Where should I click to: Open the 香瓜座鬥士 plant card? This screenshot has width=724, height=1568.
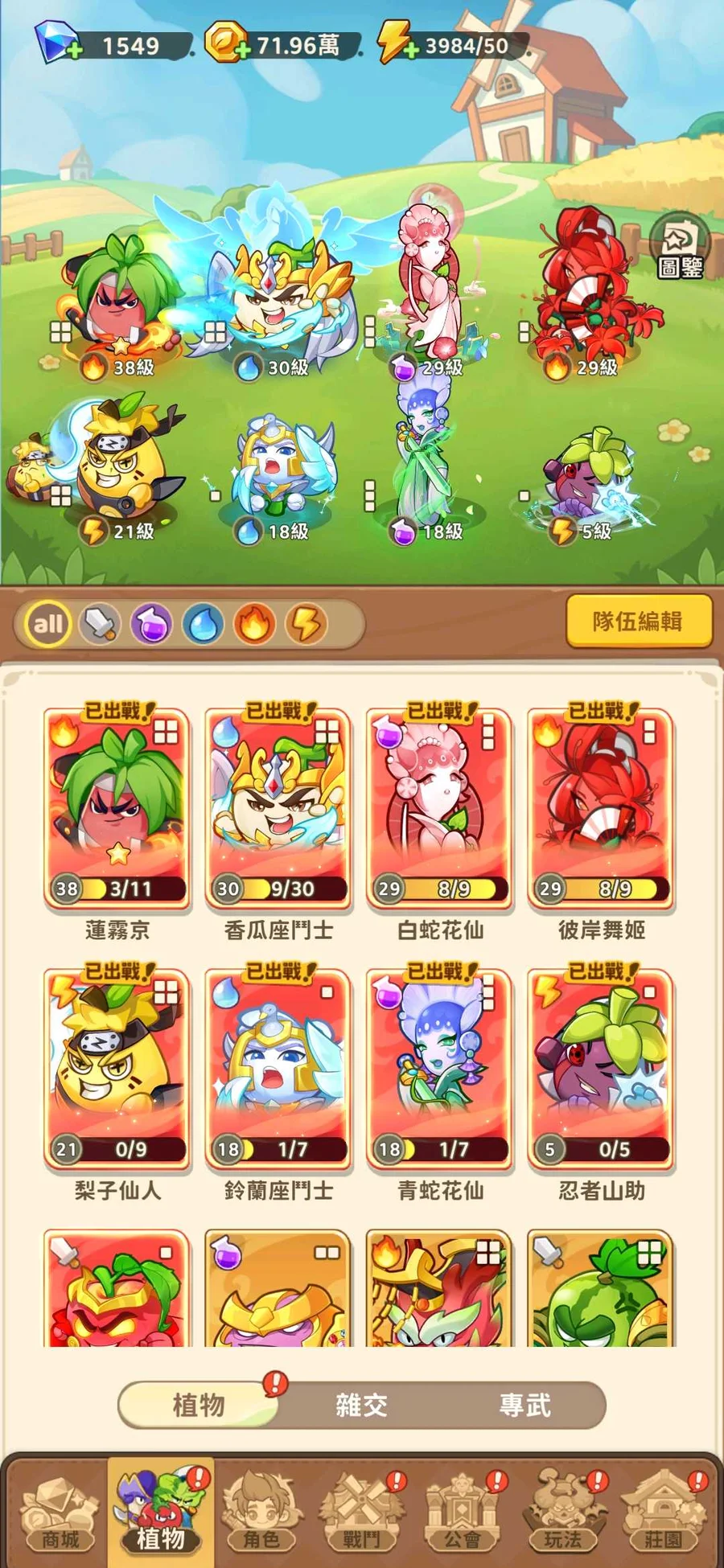(278, 808)
